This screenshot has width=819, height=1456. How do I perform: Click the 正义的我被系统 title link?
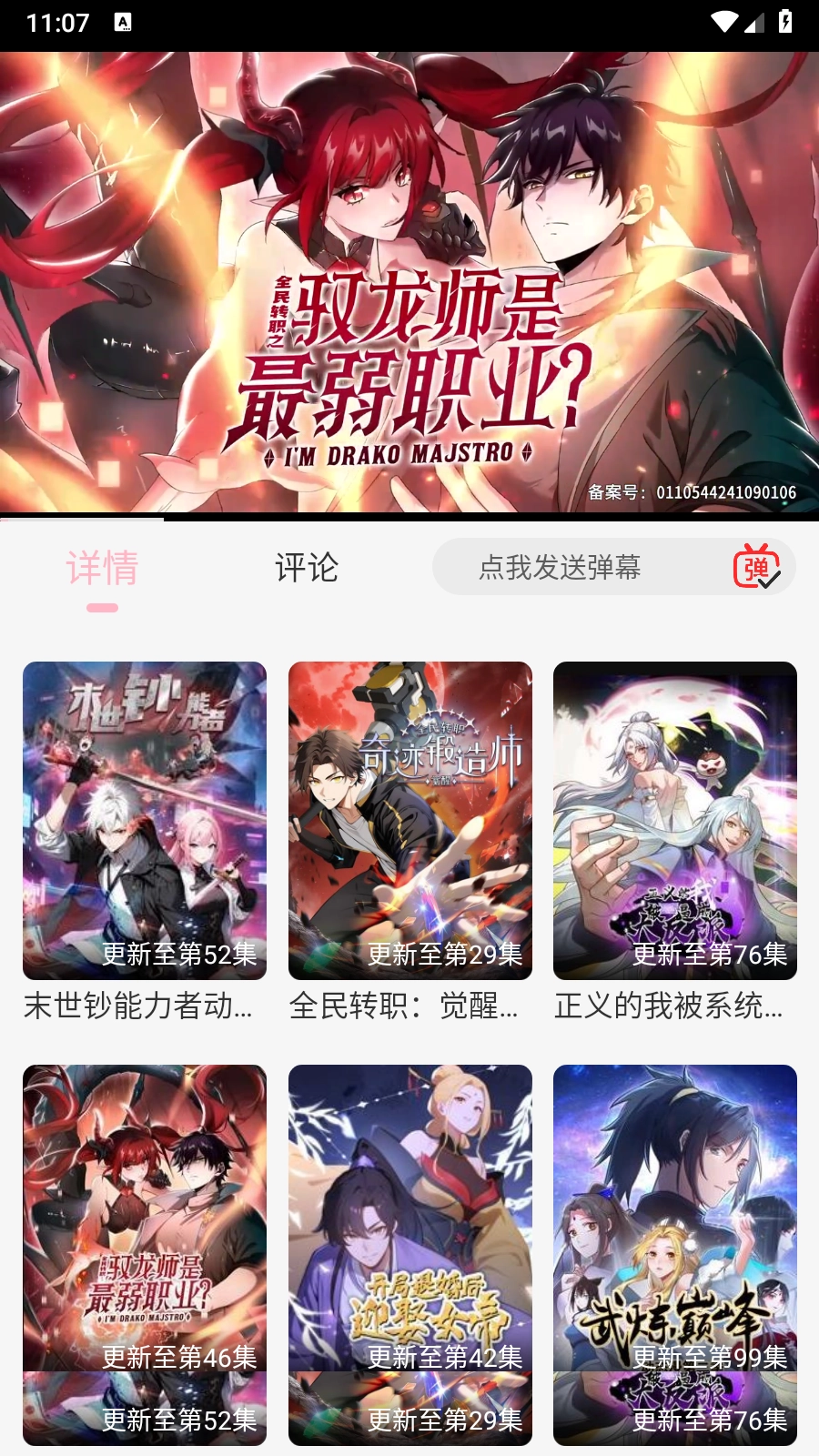coord(667,1008)
